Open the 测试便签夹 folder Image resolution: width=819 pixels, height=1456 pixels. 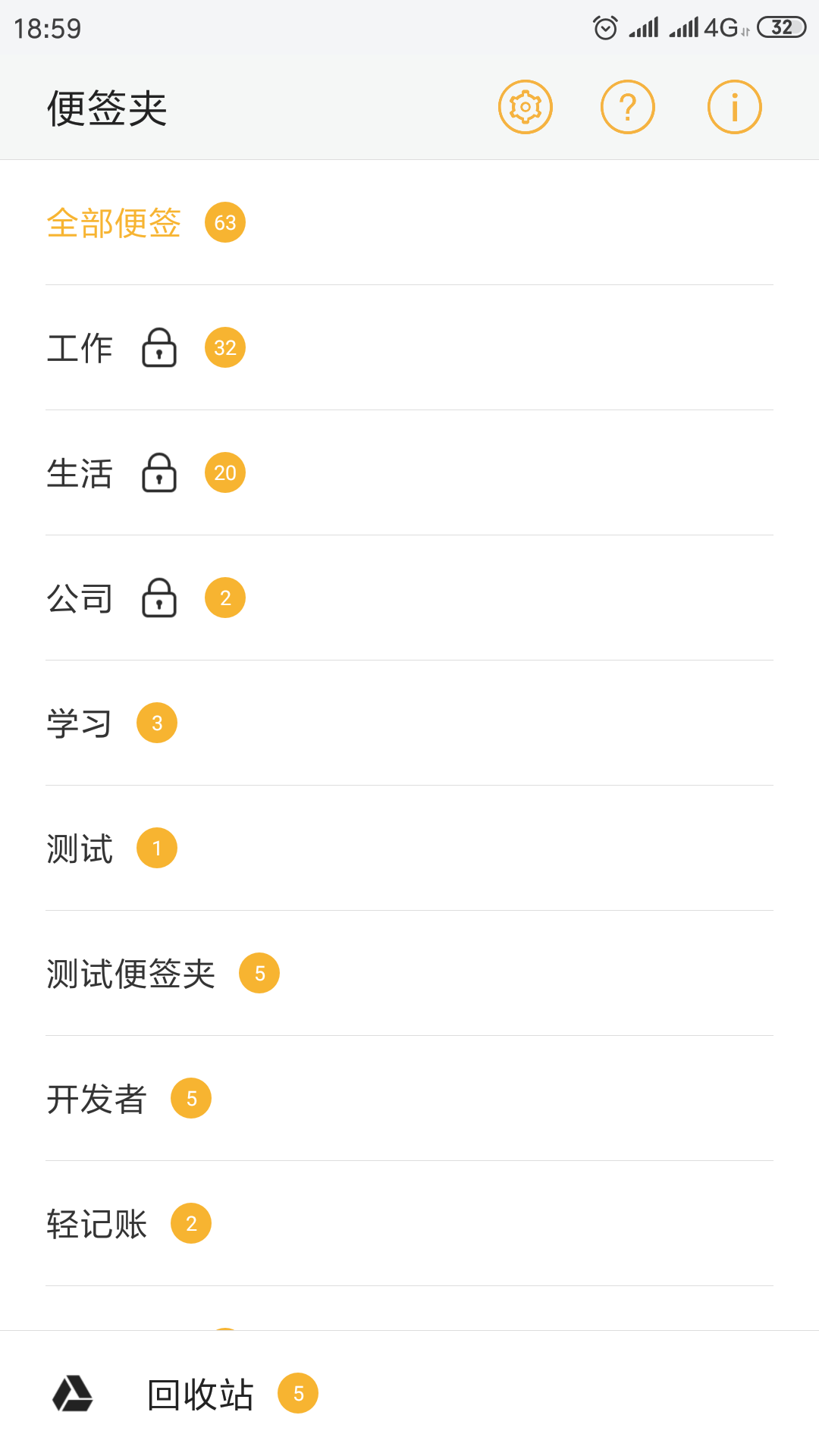(x=130, y=973)
